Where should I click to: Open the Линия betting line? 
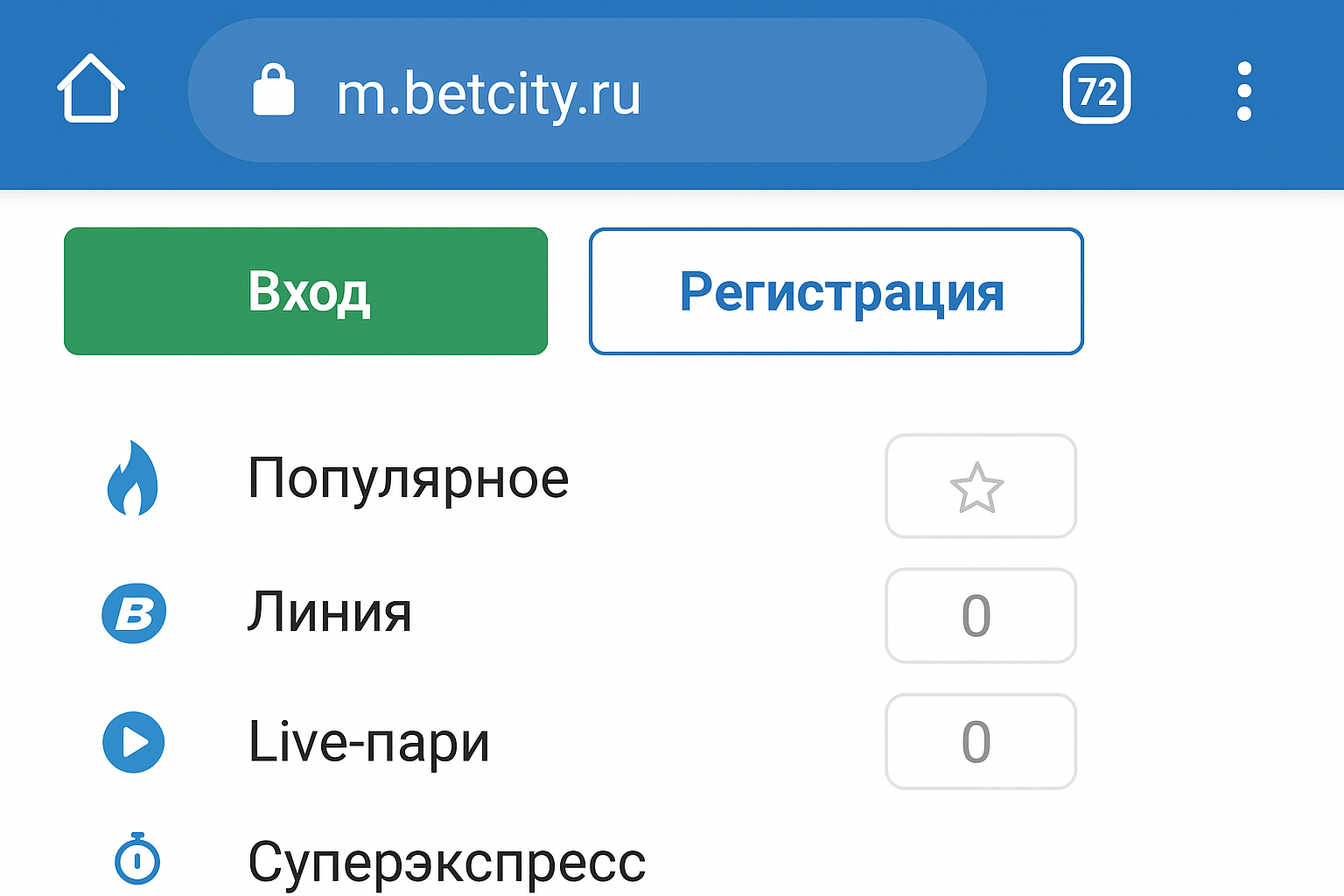point(329,612)
